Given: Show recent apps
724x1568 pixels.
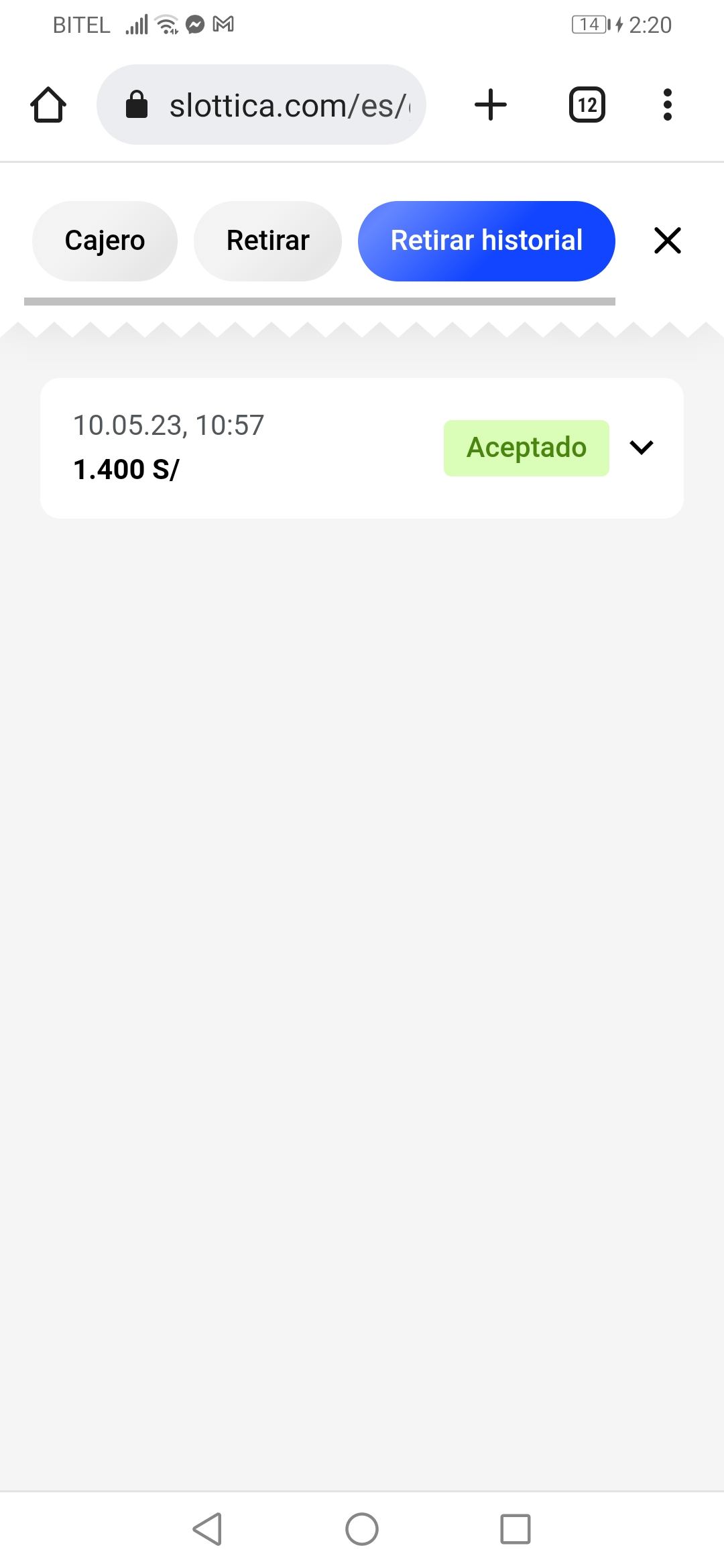Looking at the screenshot, I should pyautogui.click(x=515, y=1529).
